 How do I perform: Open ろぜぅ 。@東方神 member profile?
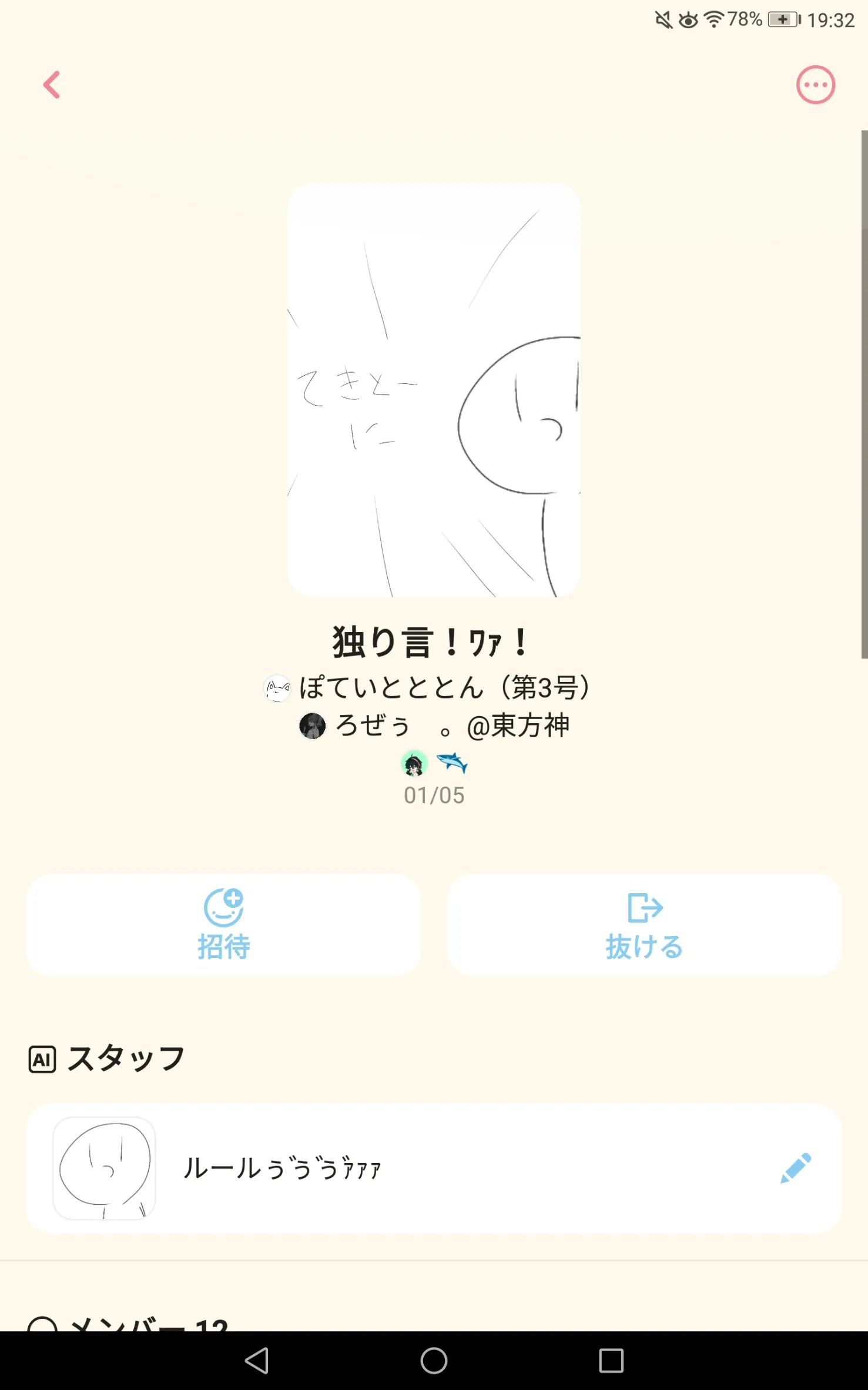tap(434, 725)
